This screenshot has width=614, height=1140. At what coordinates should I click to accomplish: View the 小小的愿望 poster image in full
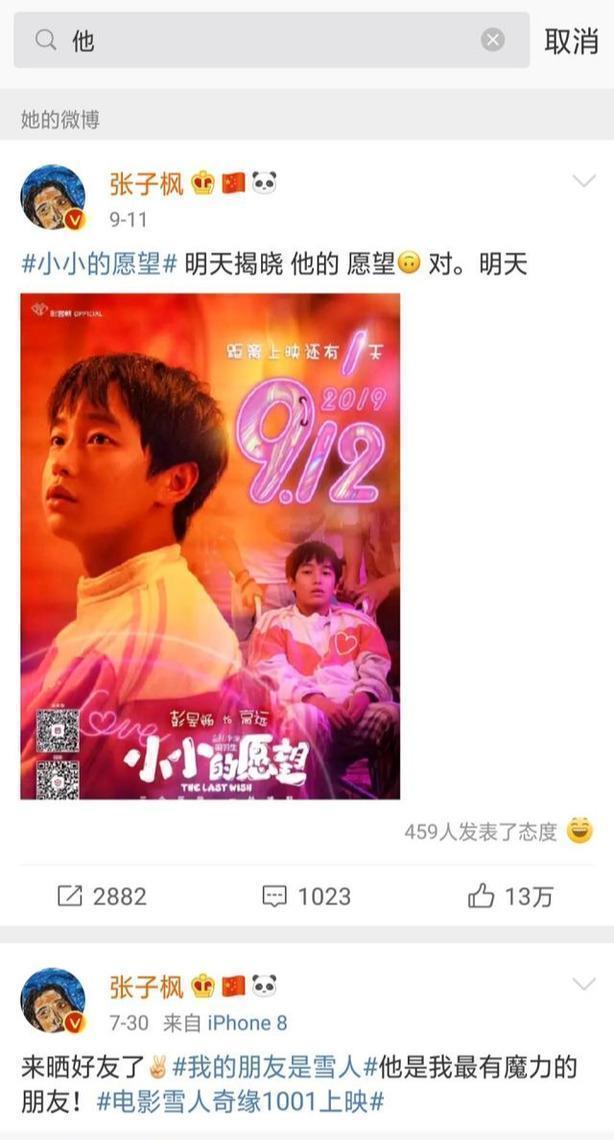point(210,545)
